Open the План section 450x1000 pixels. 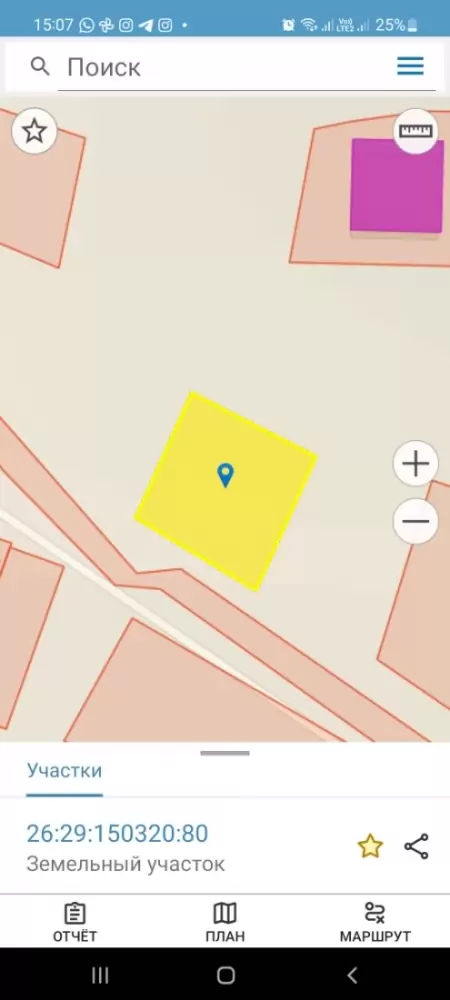(x=224, y=922)
